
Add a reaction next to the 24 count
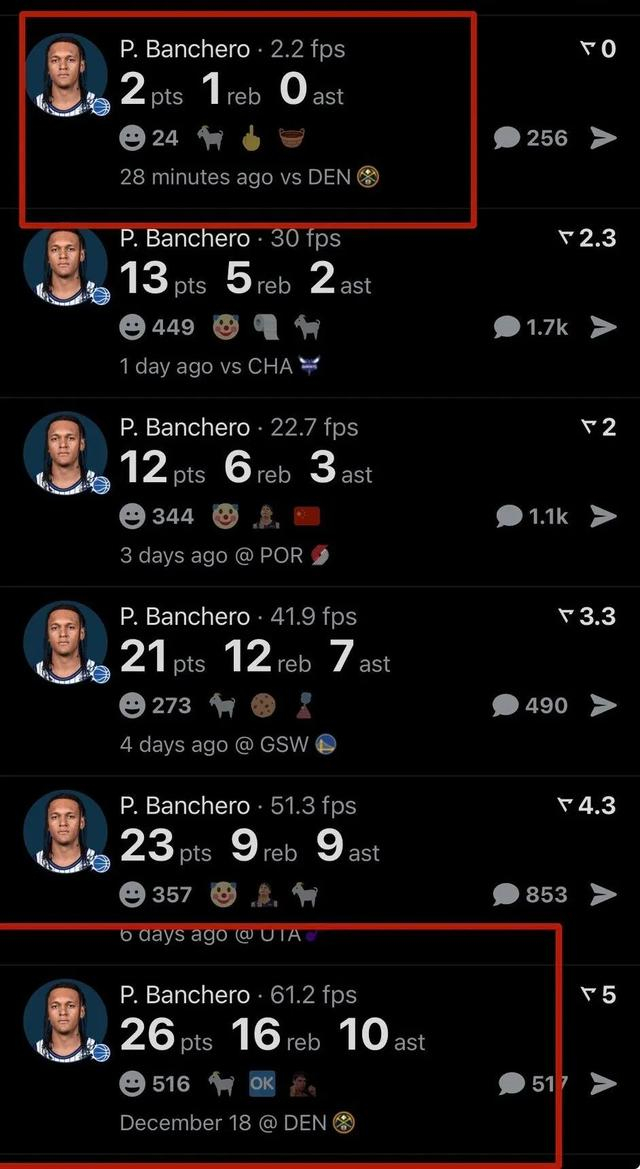click(132, 139)
